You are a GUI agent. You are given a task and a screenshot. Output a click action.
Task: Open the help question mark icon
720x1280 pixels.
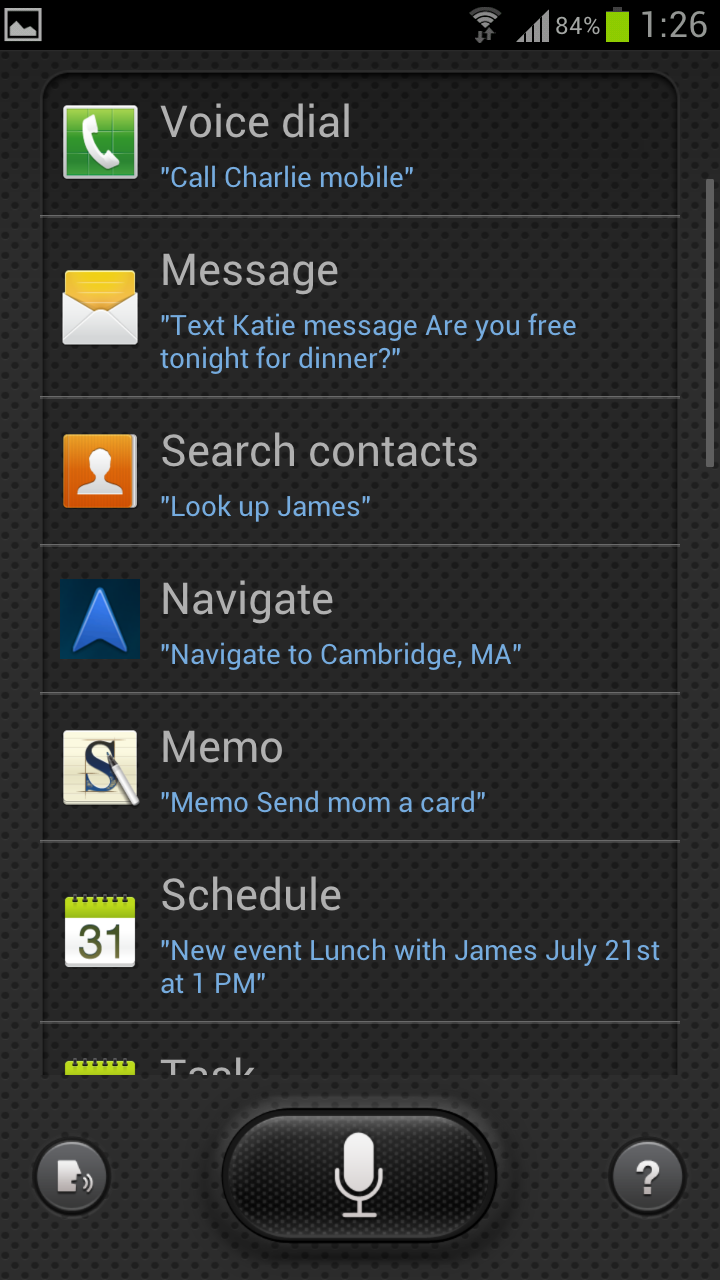[647, 1178]
